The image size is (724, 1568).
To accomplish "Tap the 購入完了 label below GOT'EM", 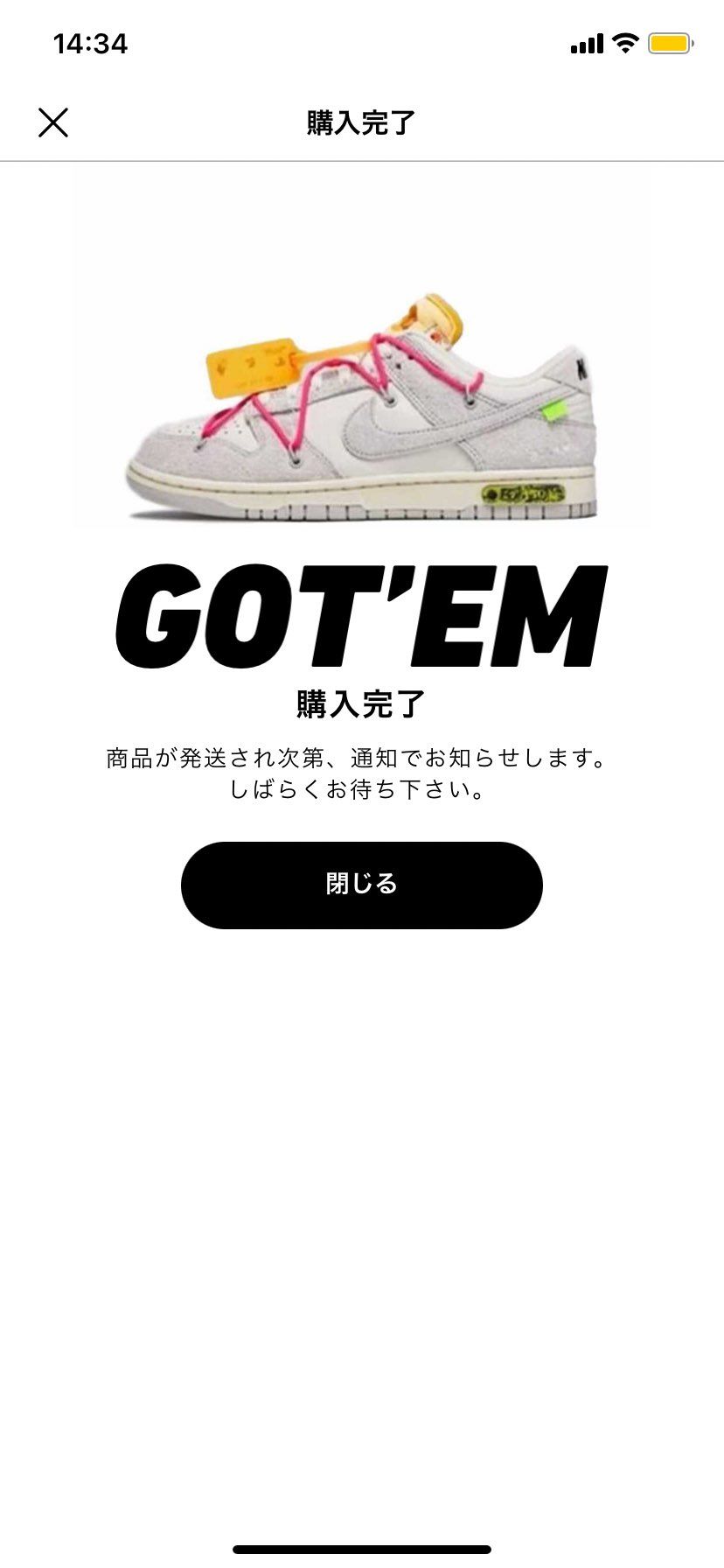I will point(361,700).
